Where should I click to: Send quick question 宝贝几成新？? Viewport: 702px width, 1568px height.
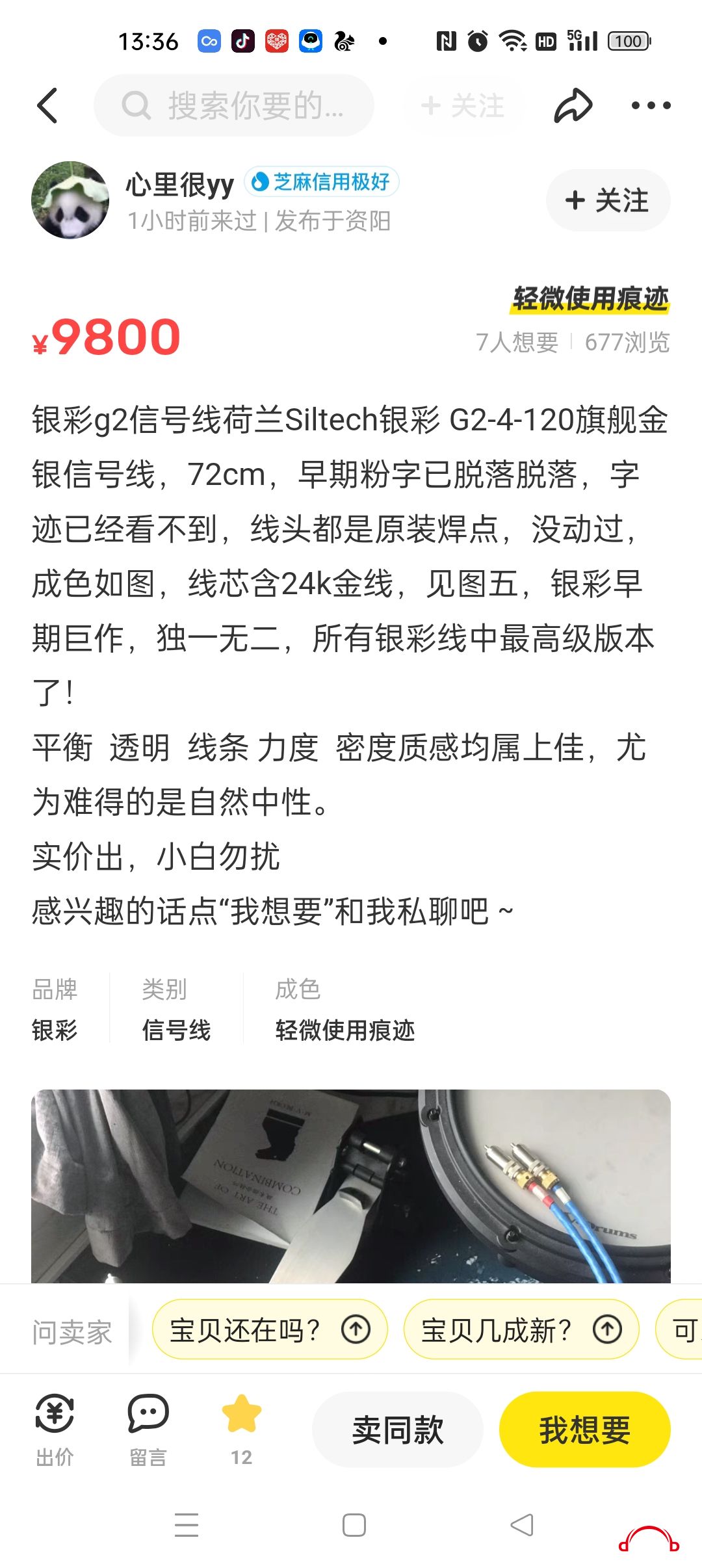521,1330
